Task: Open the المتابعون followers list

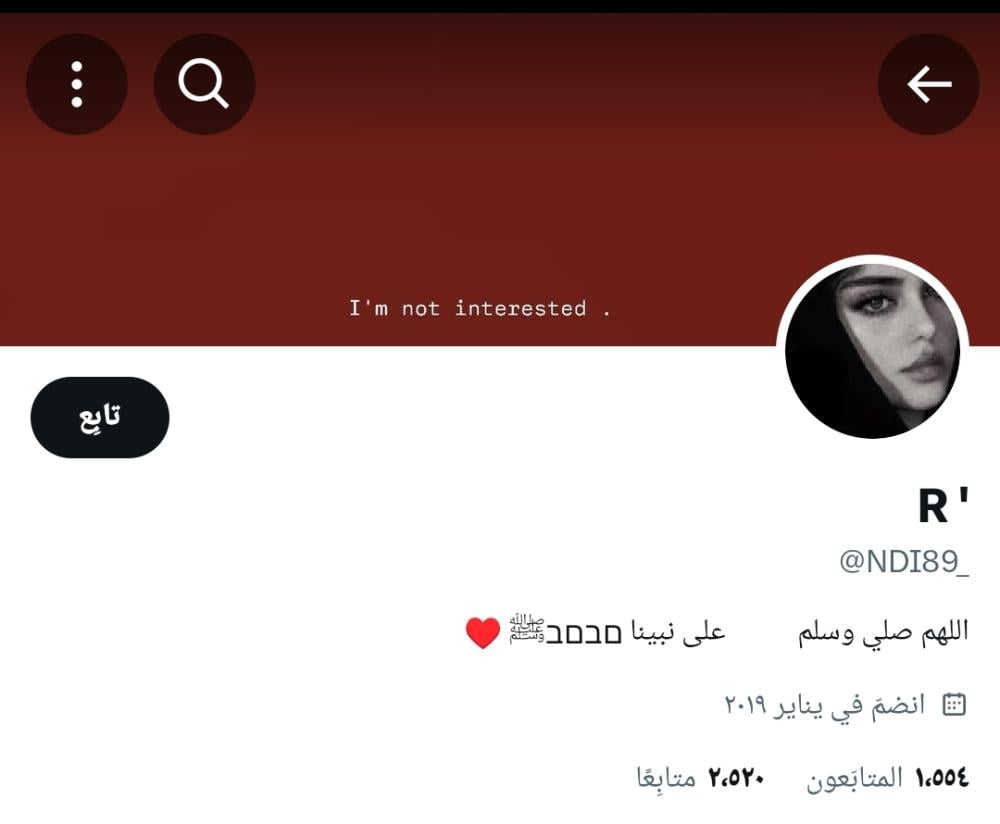Action: [888, 778]
